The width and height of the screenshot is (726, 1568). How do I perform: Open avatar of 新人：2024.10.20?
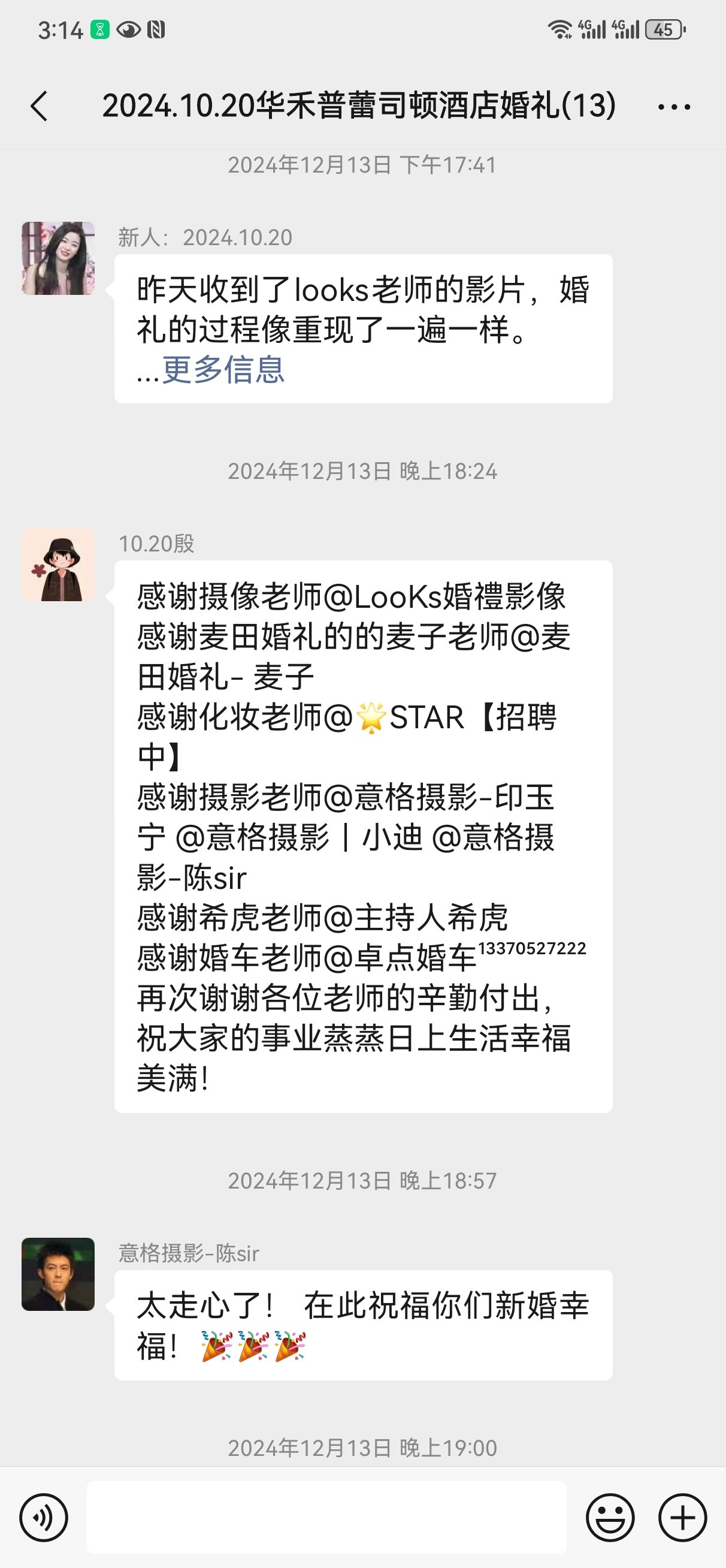[59, 258]
